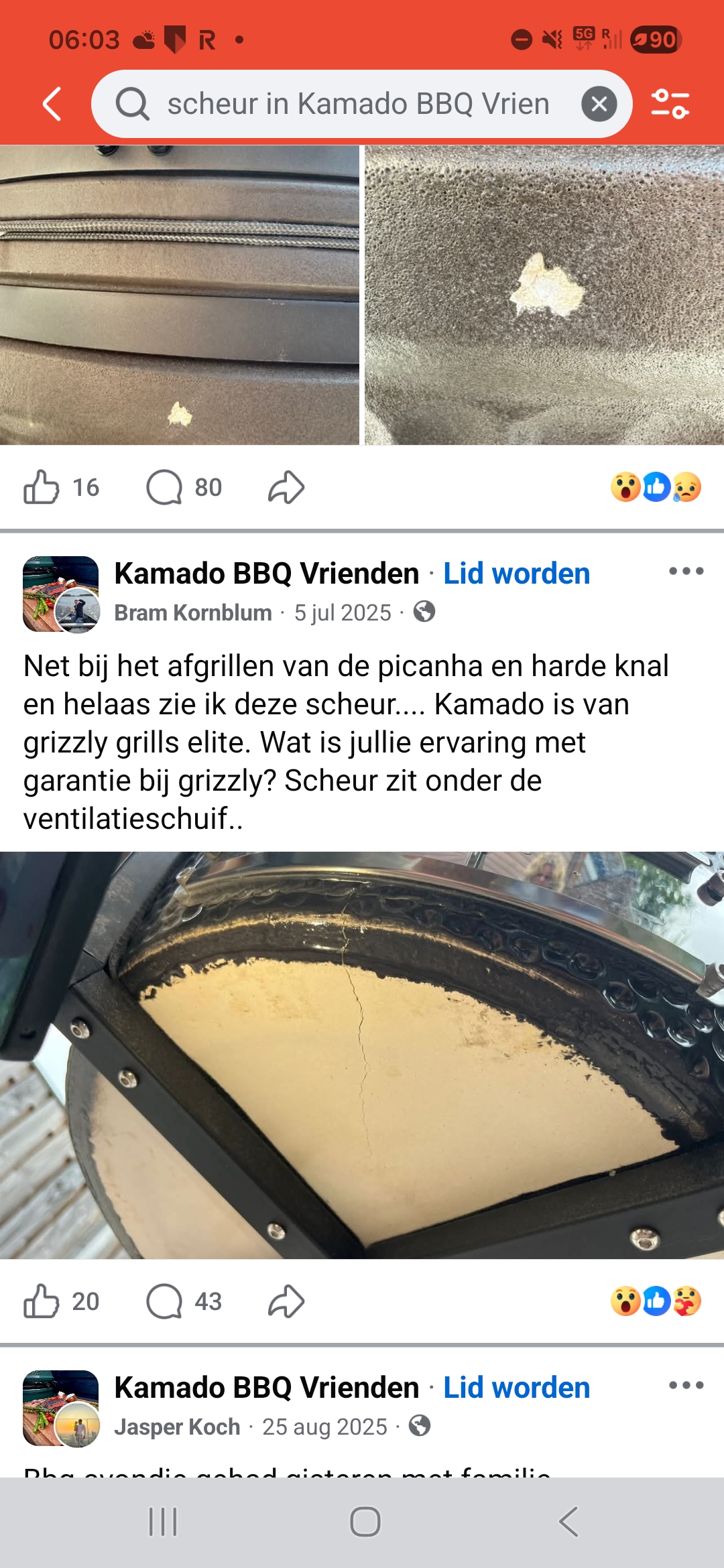The width and height of the screenshot is (724, 1568).
Task: View reactions on the post with 16 likes
Action: (x=656, y=487)
